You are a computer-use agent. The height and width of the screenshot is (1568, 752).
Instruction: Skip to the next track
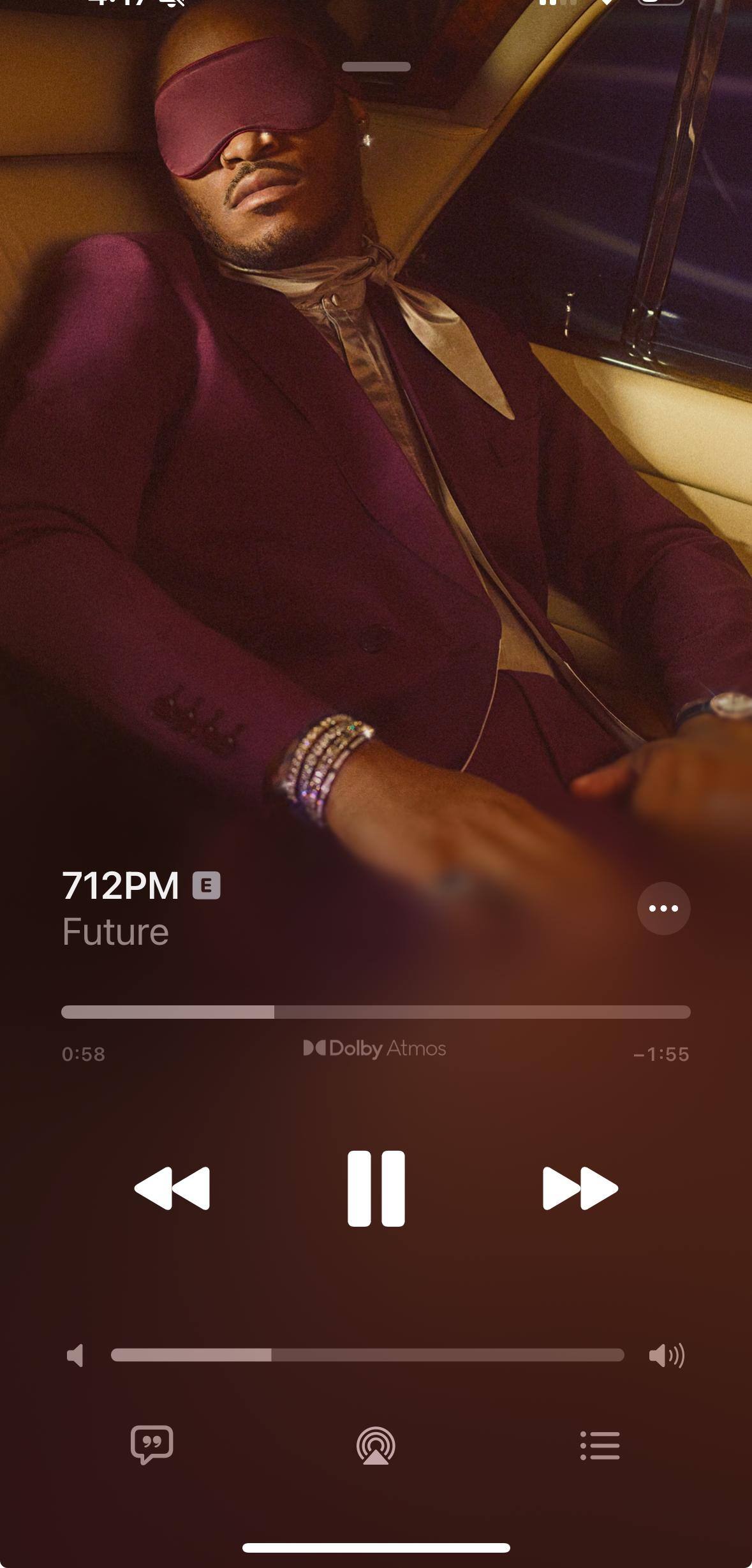click(x=580, y=1188)
